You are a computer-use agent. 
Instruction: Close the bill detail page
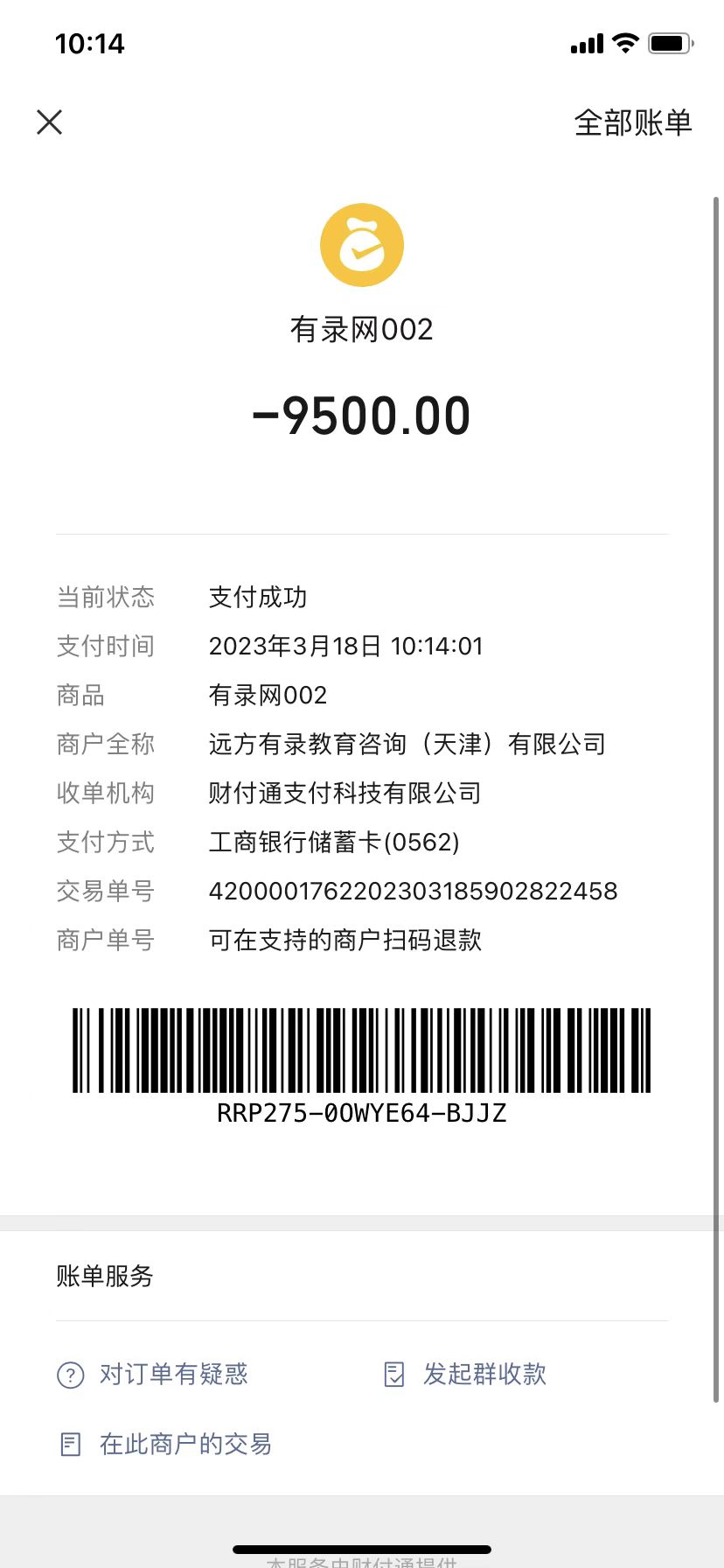(50, 122)
